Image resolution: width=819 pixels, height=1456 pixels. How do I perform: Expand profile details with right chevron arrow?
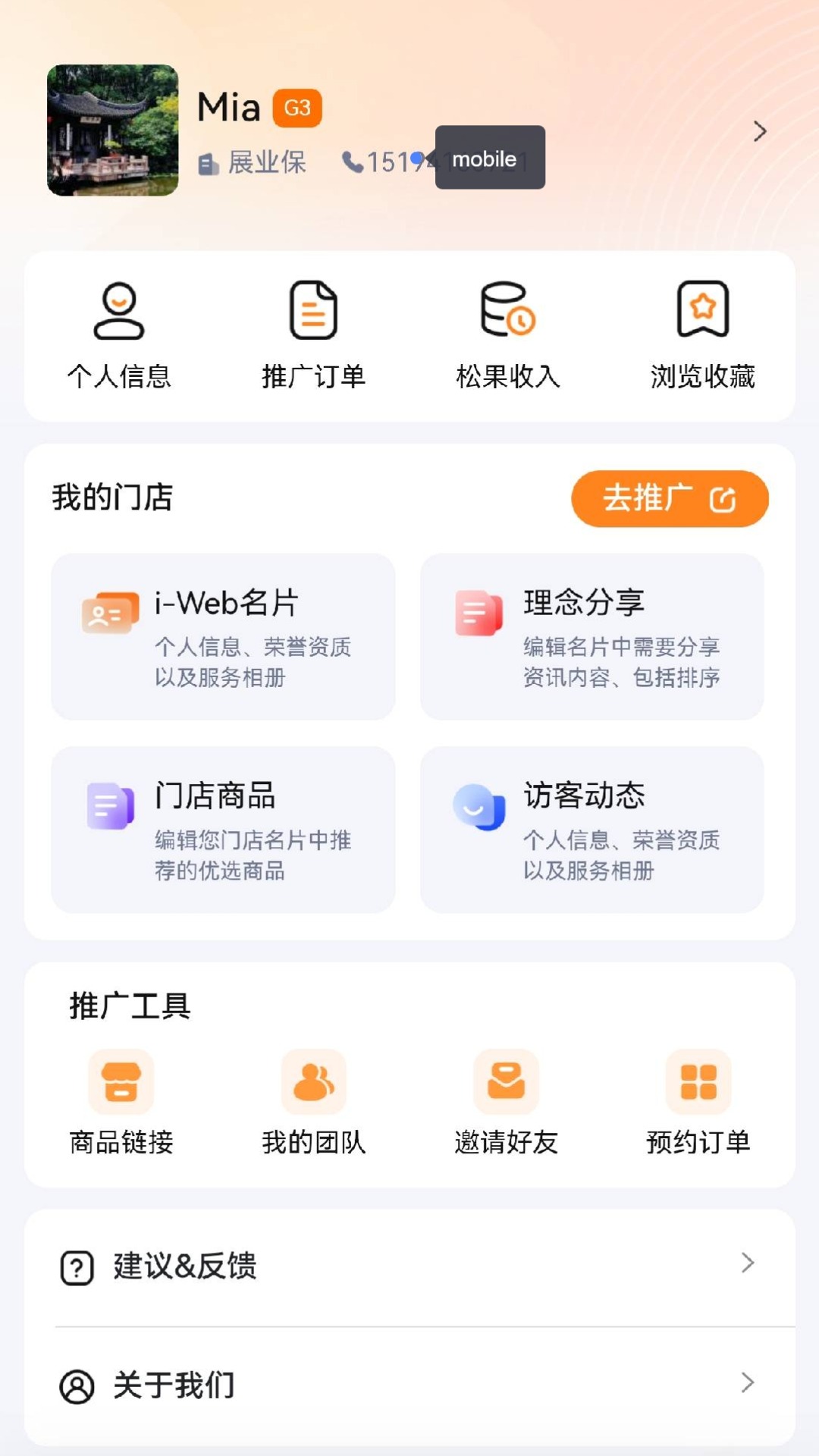[x=761, y=130]
